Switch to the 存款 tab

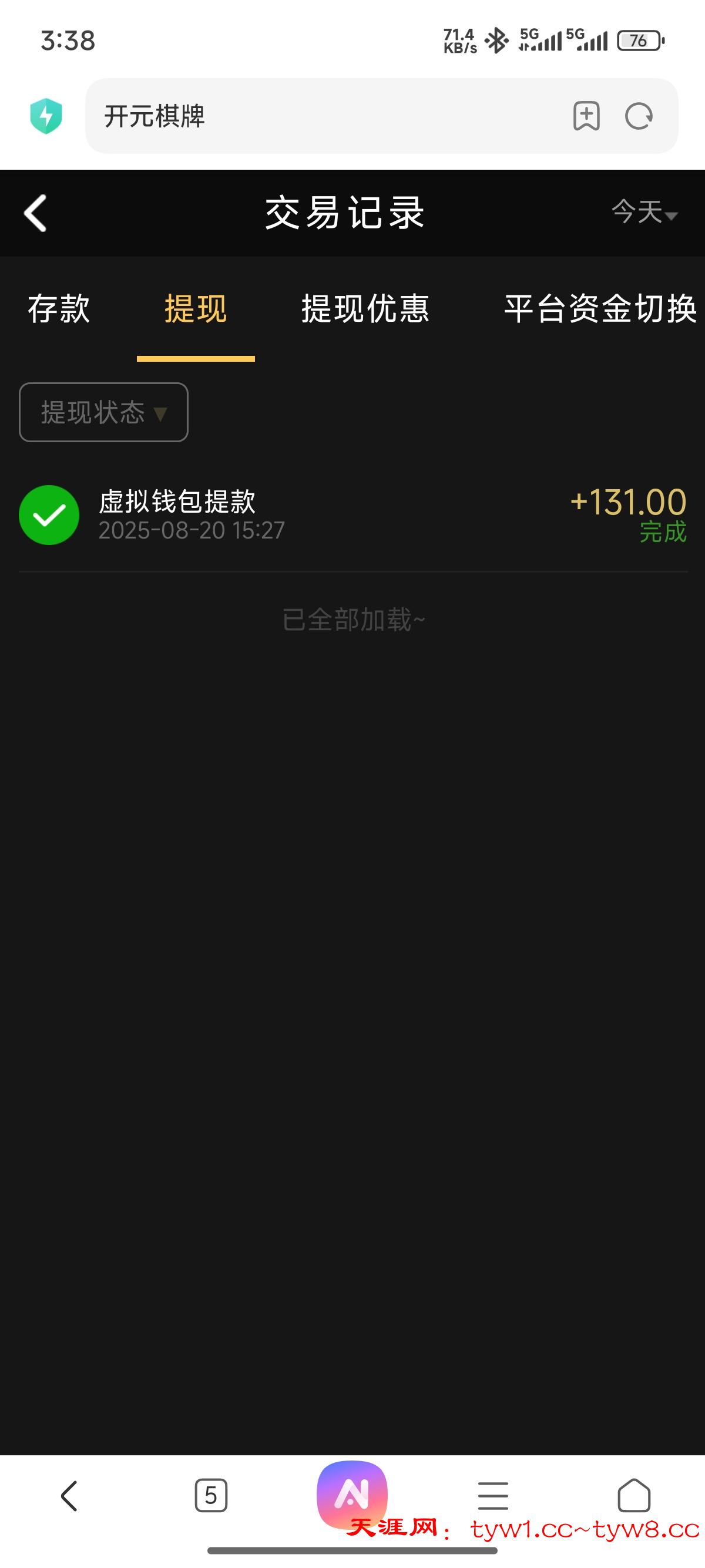(x=59, y=309)
